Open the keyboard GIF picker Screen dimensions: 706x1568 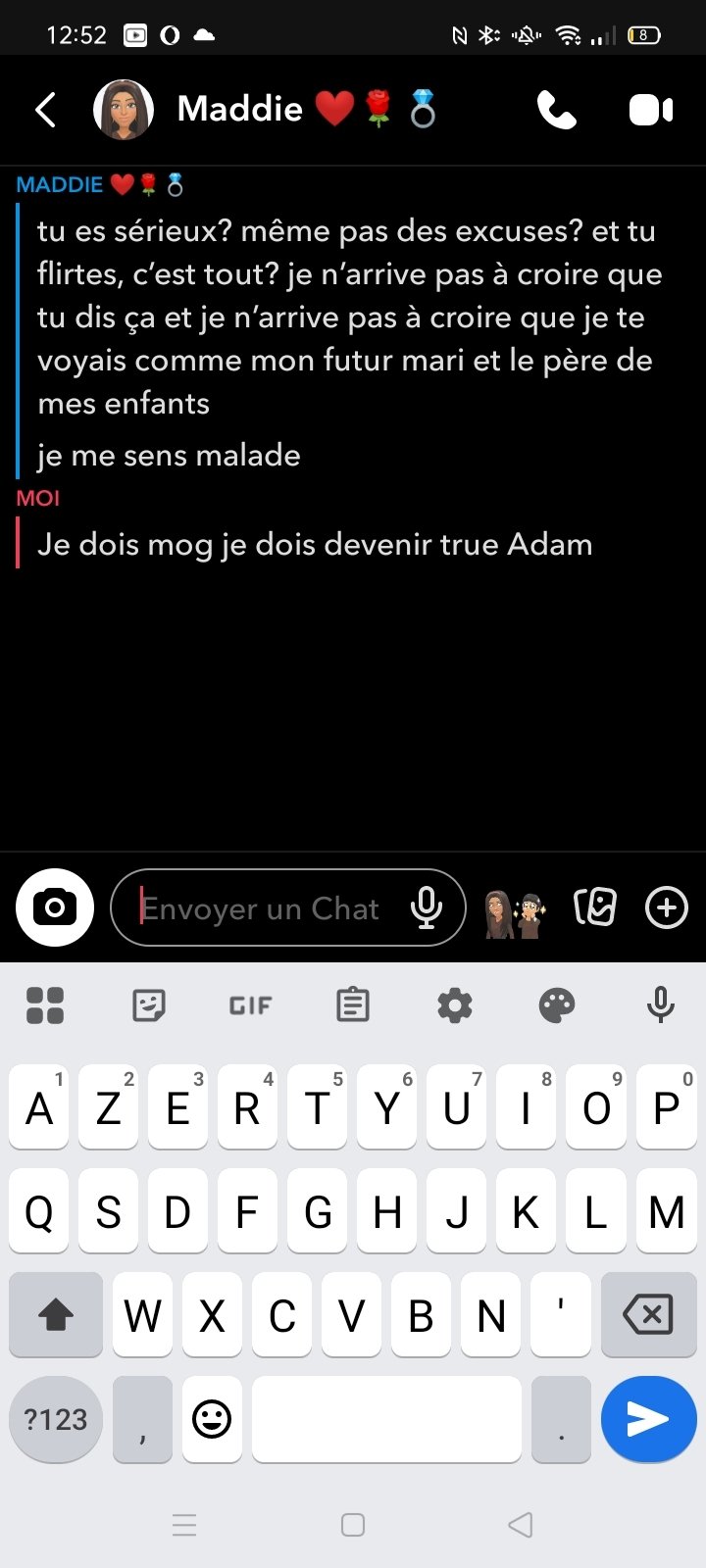250,1005
